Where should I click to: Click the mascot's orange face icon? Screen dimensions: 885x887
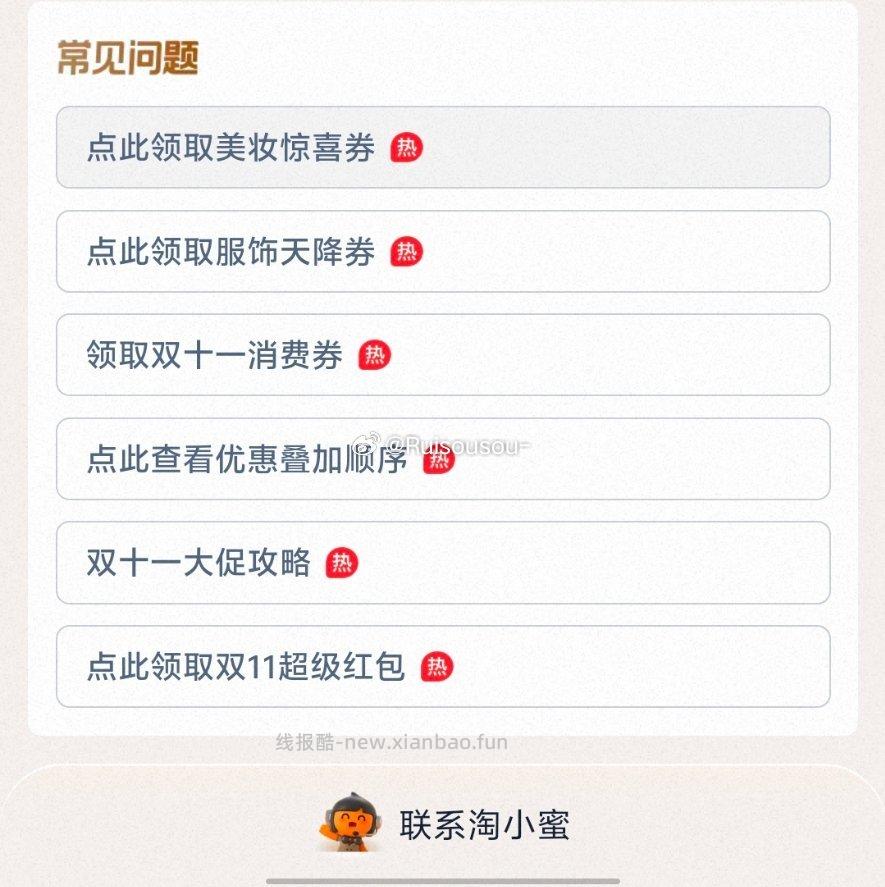[351, 817]
